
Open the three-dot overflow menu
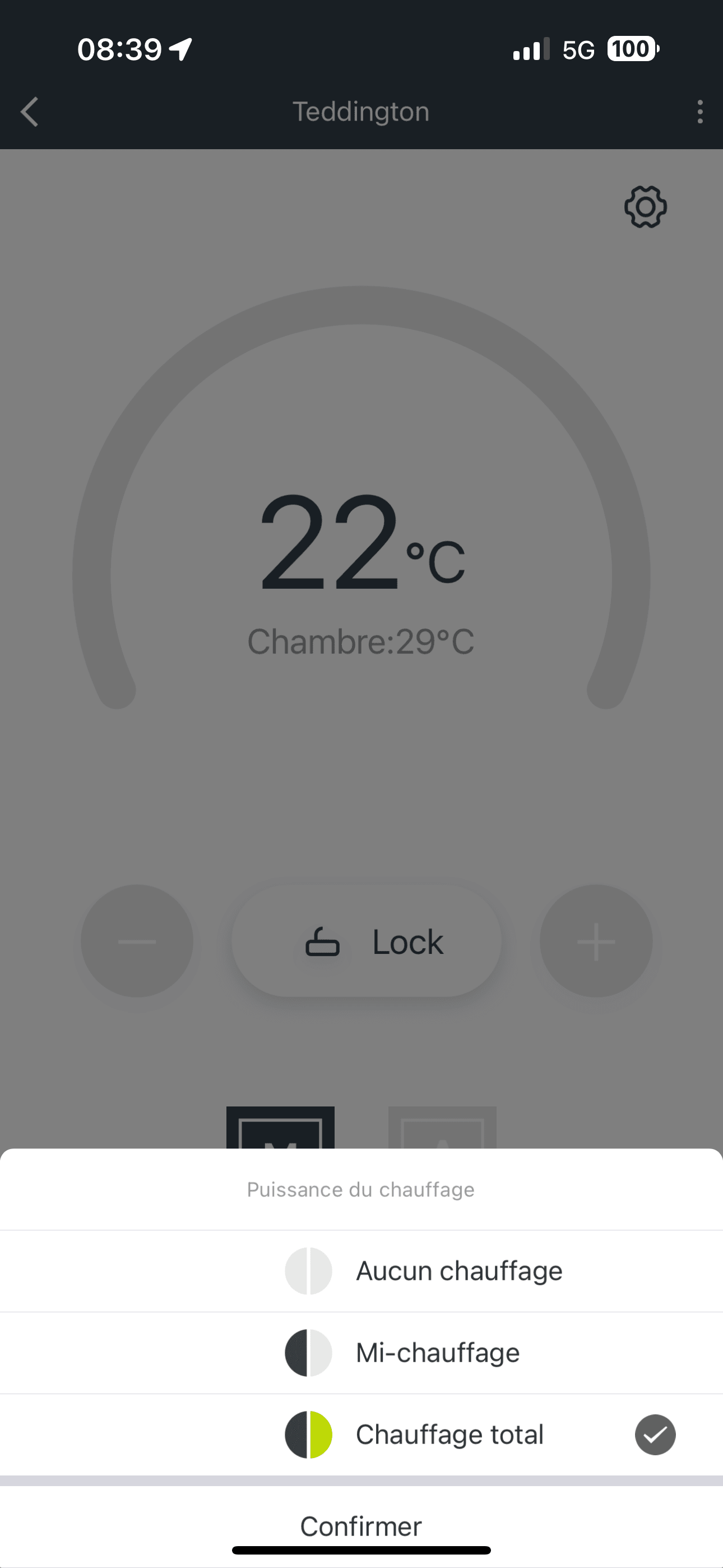pyautogui.click(x=700, y=112)
